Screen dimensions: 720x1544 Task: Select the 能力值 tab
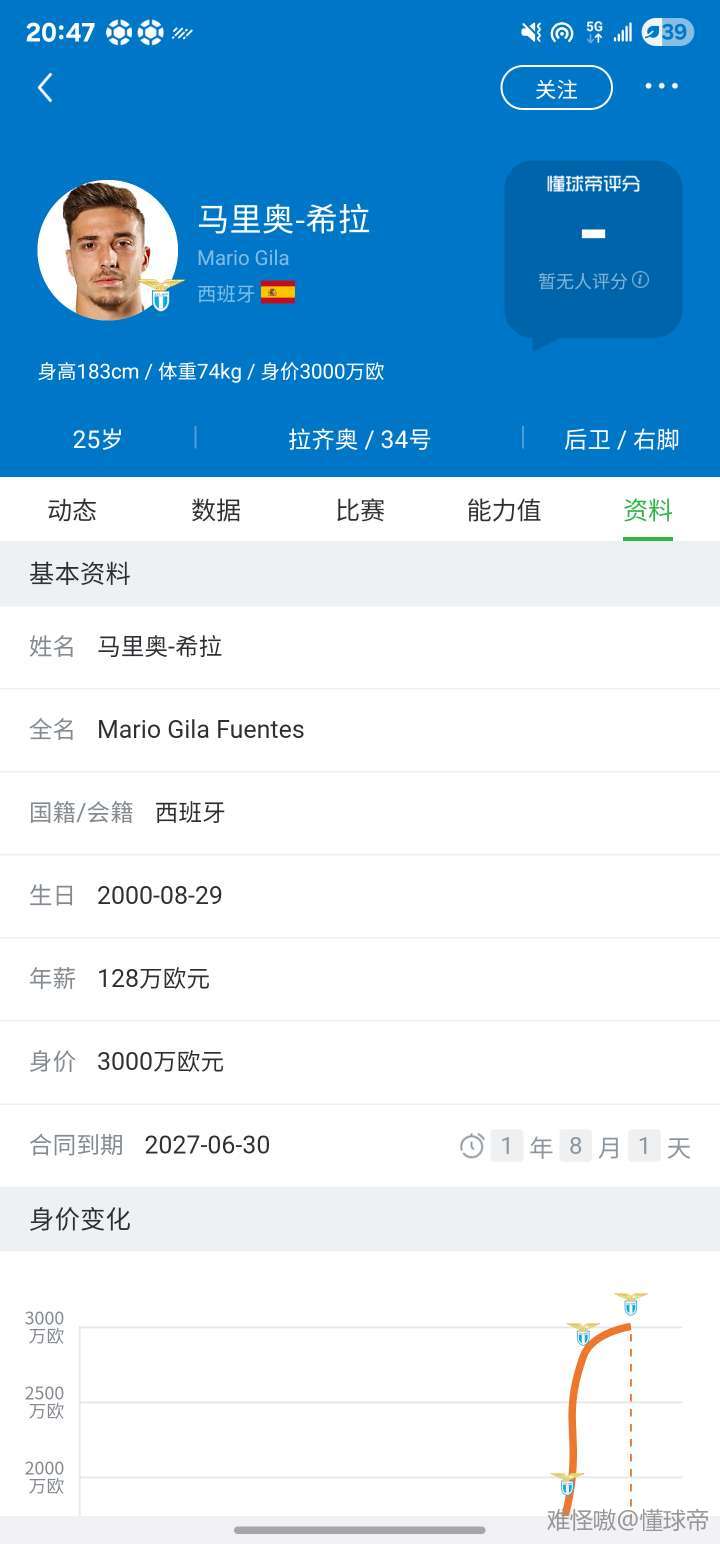[x=504, y=511]
